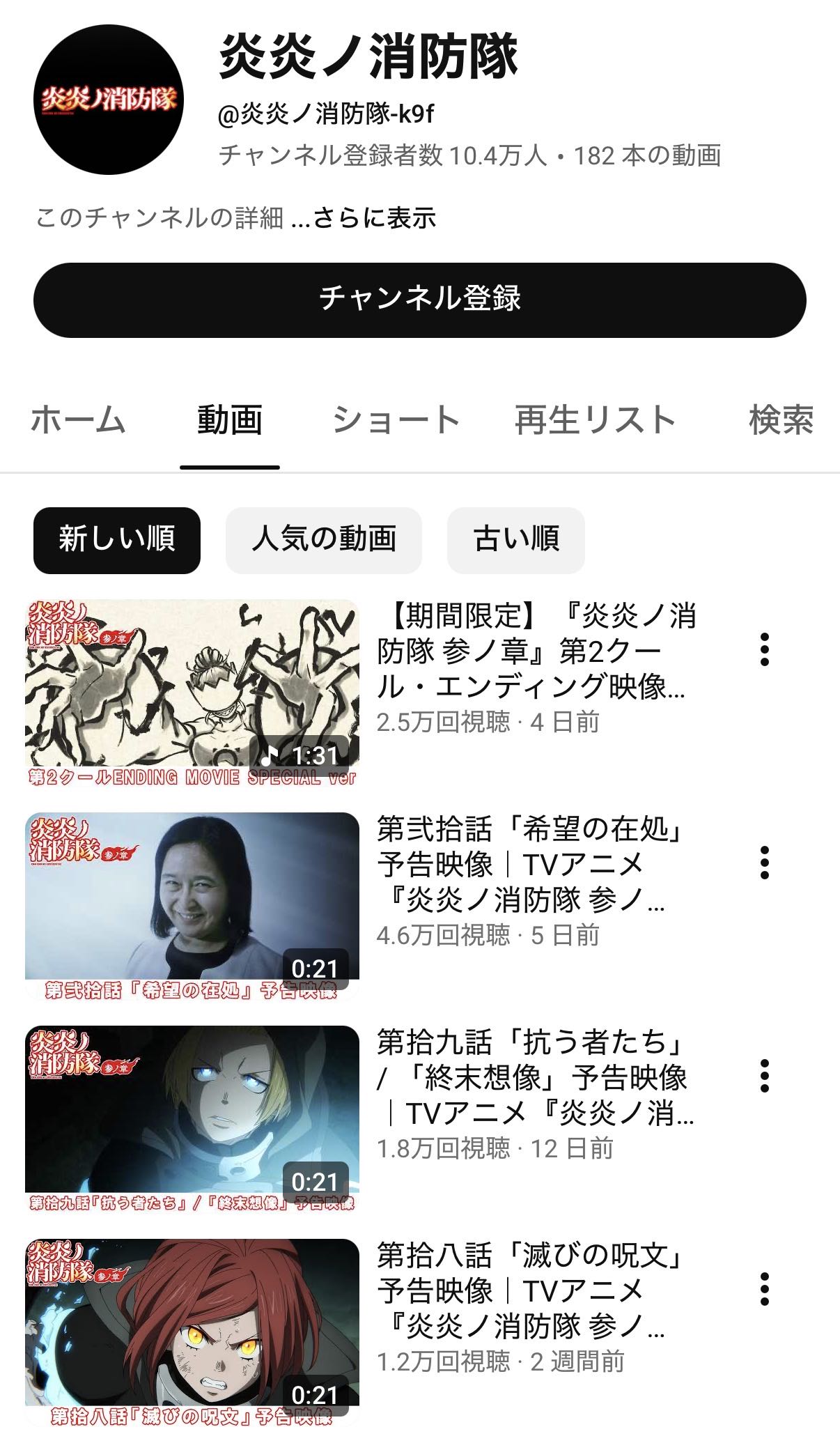Select the 動画 tab
840x1443 pixels.
pyautogui.click(x=229, y=419)
